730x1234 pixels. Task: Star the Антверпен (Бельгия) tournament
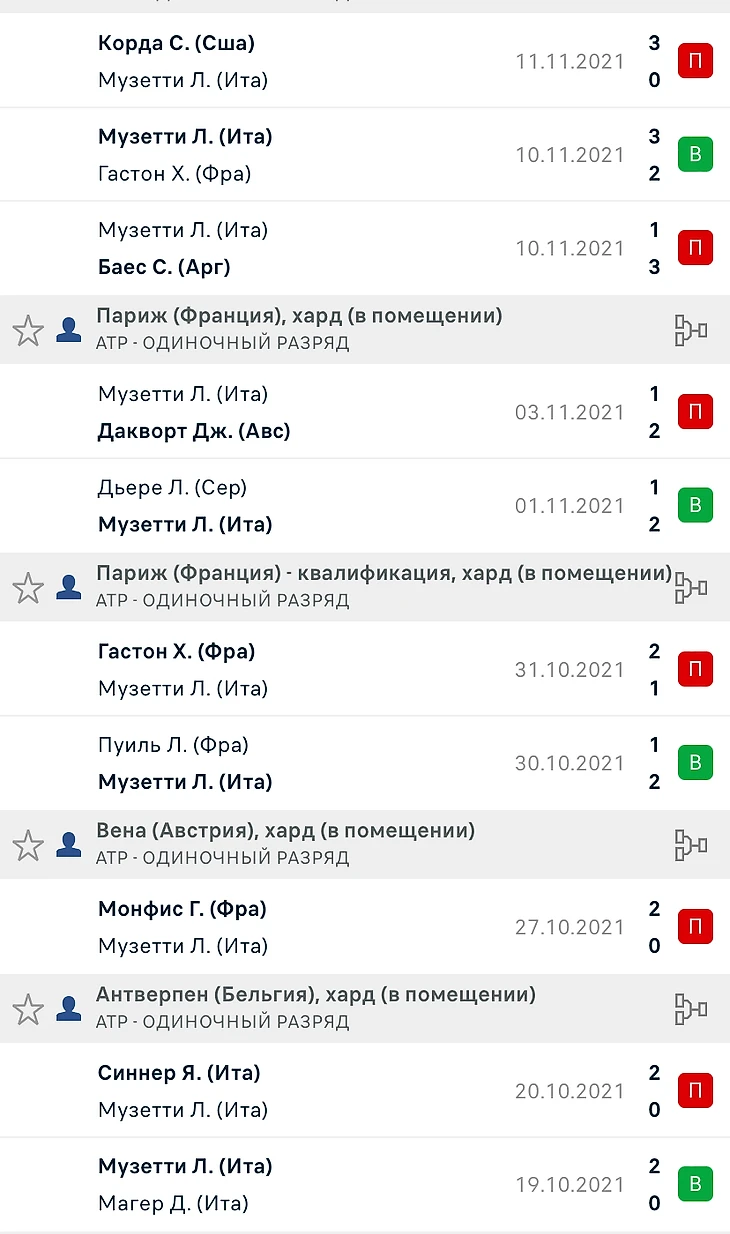28,1009
